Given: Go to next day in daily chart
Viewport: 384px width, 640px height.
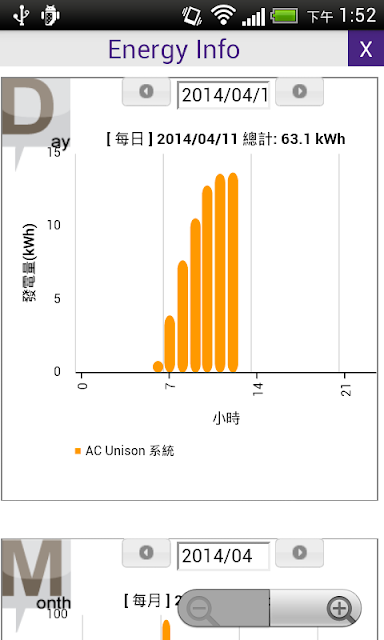Looking at the screenshot, I should pyautogui.click(x=300, y=91).
